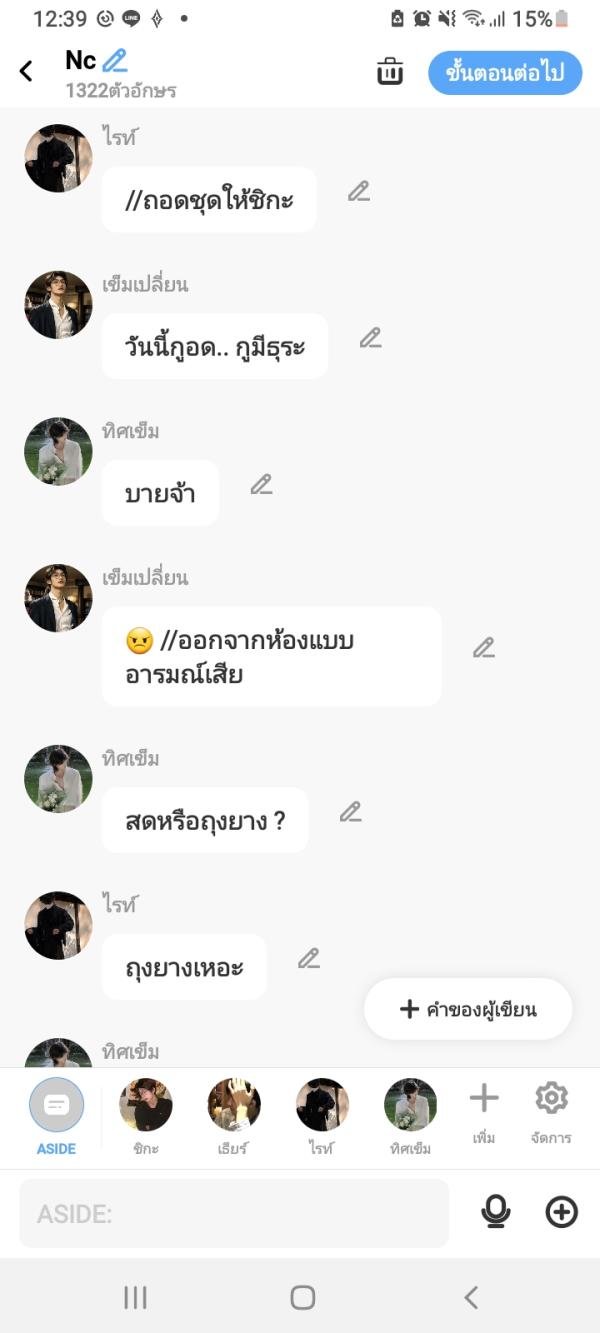Edit the บายจ้า message

click(x=261, y=485)
